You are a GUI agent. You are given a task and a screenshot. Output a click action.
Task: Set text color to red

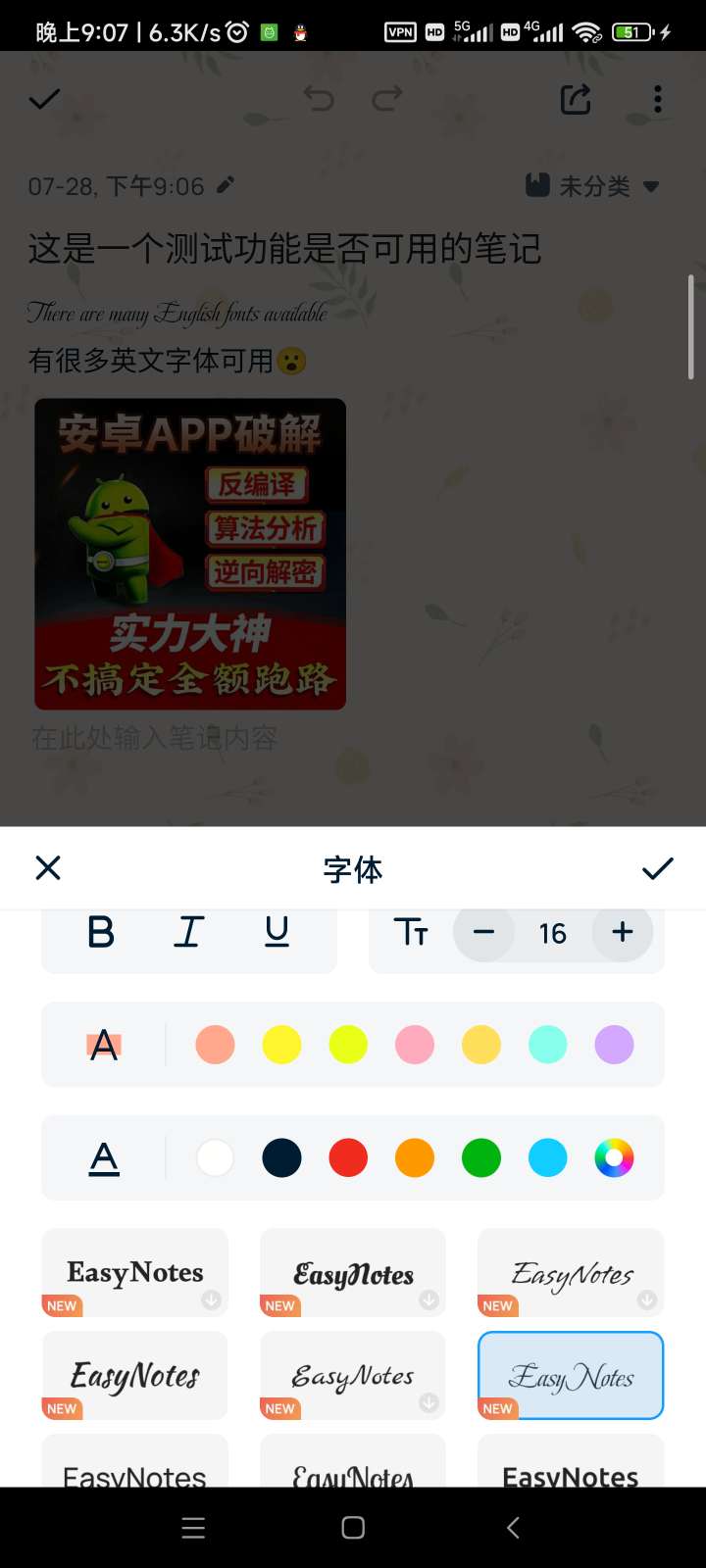pos(348,1158)
